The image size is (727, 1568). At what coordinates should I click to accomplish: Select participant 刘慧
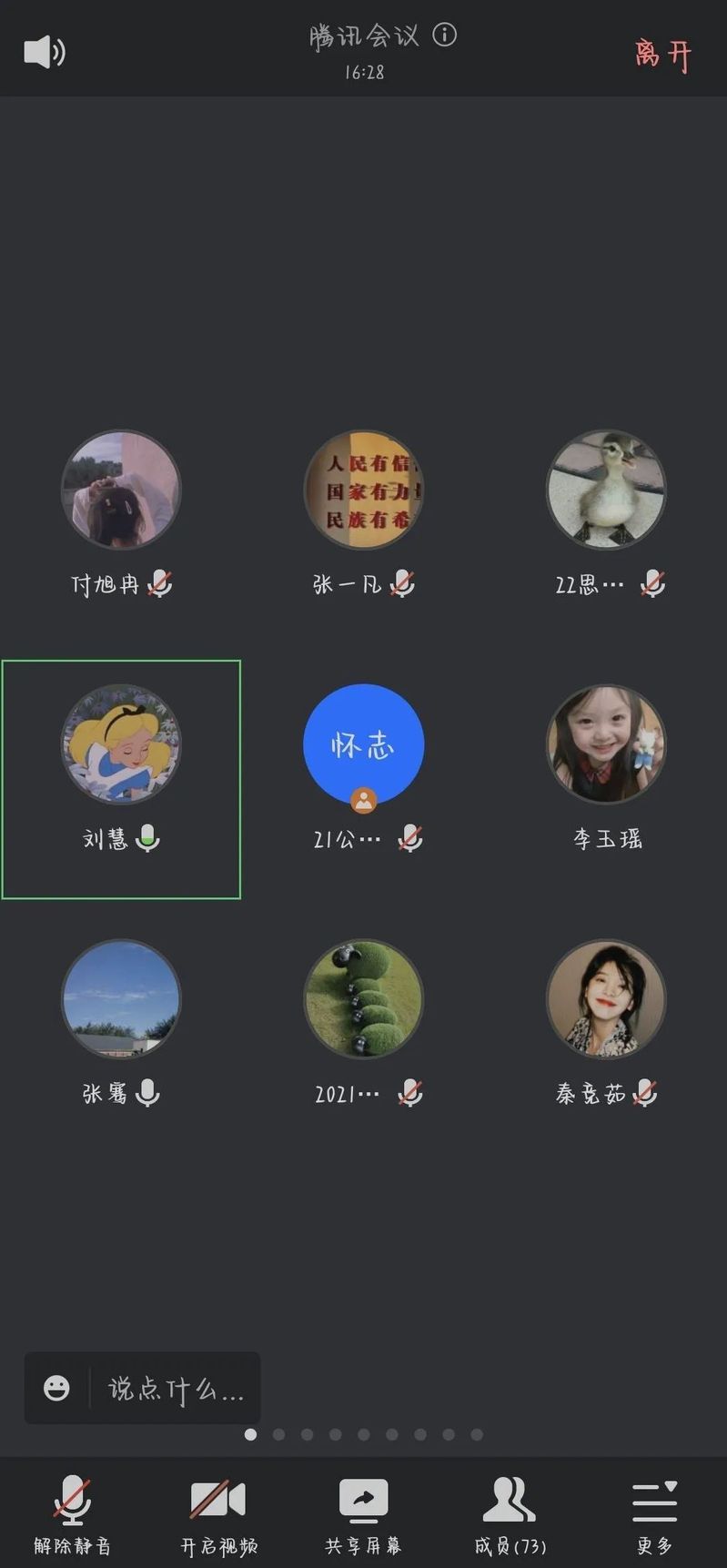point(121,745)
